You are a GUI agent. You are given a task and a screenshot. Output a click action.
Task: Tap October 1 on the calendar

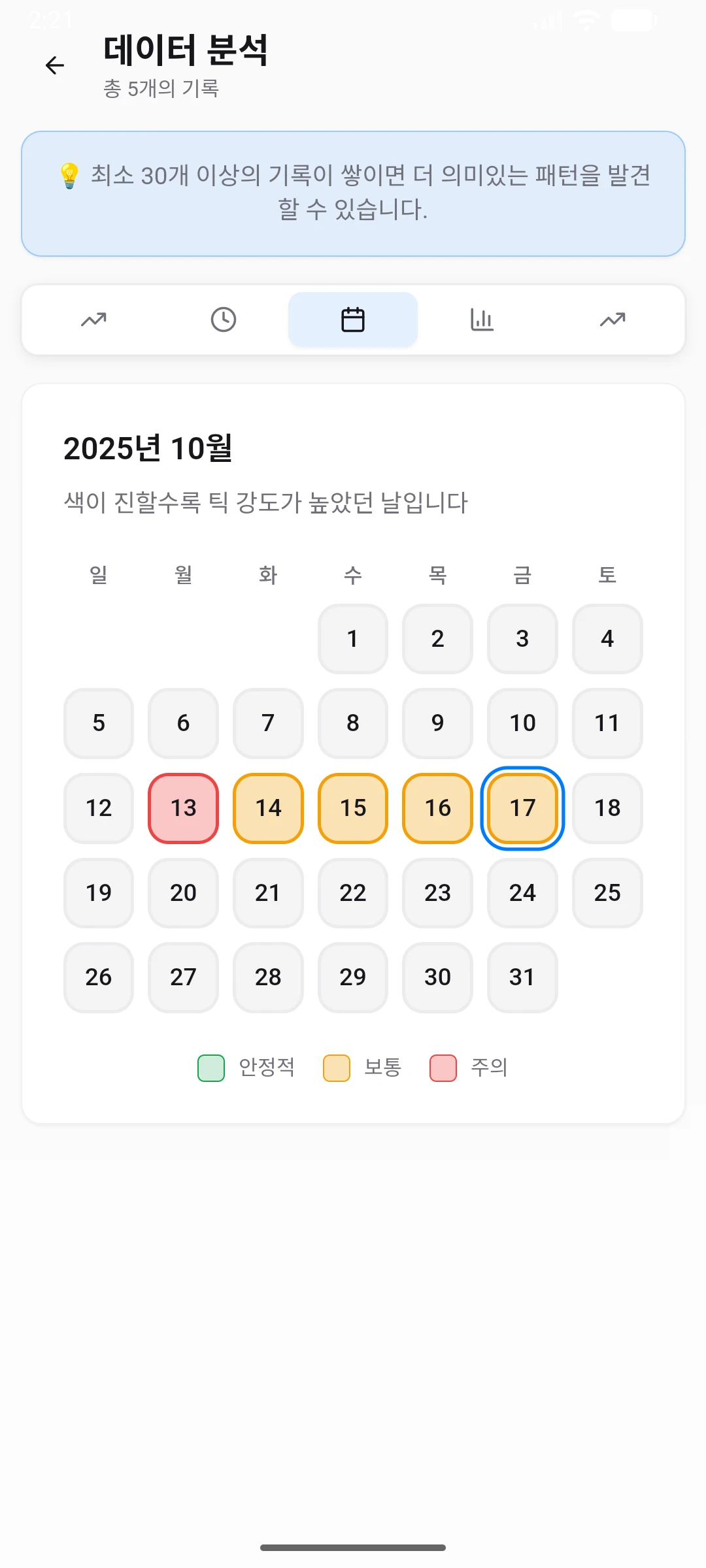pyautogui.click(x=353, y=638)
